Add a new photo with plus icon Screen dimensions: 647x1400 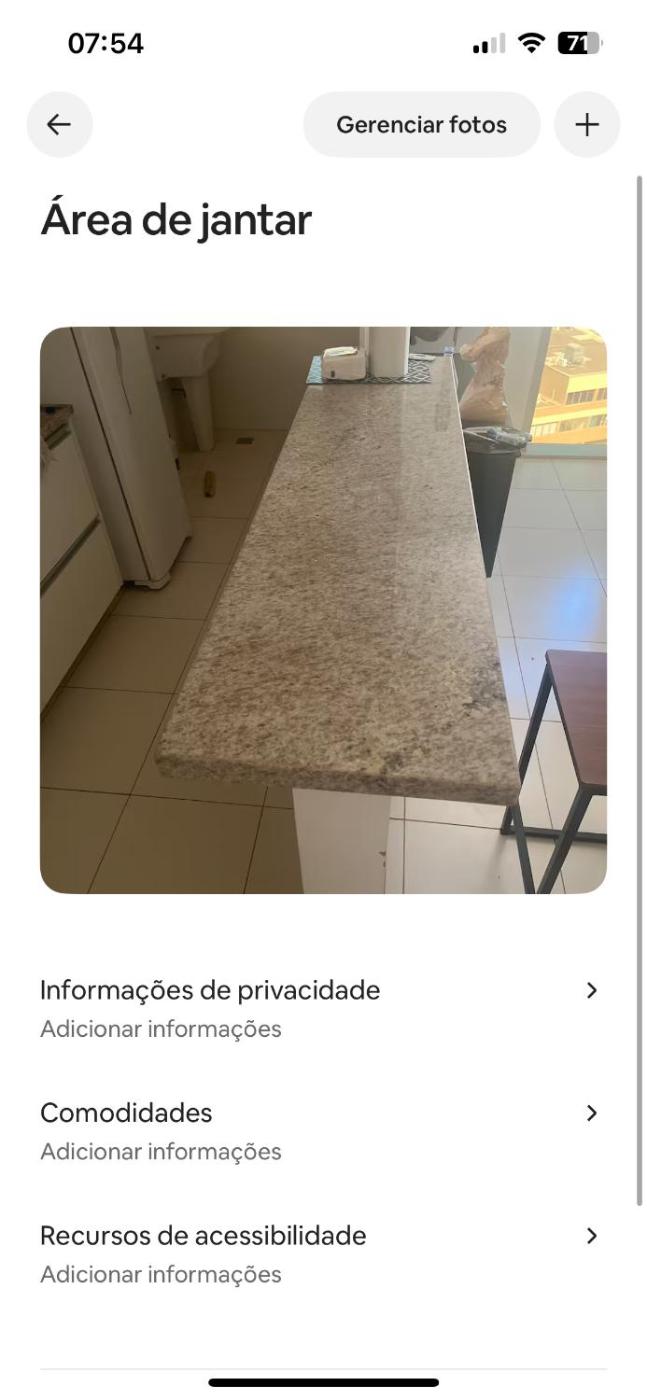[x=587, y=125]
